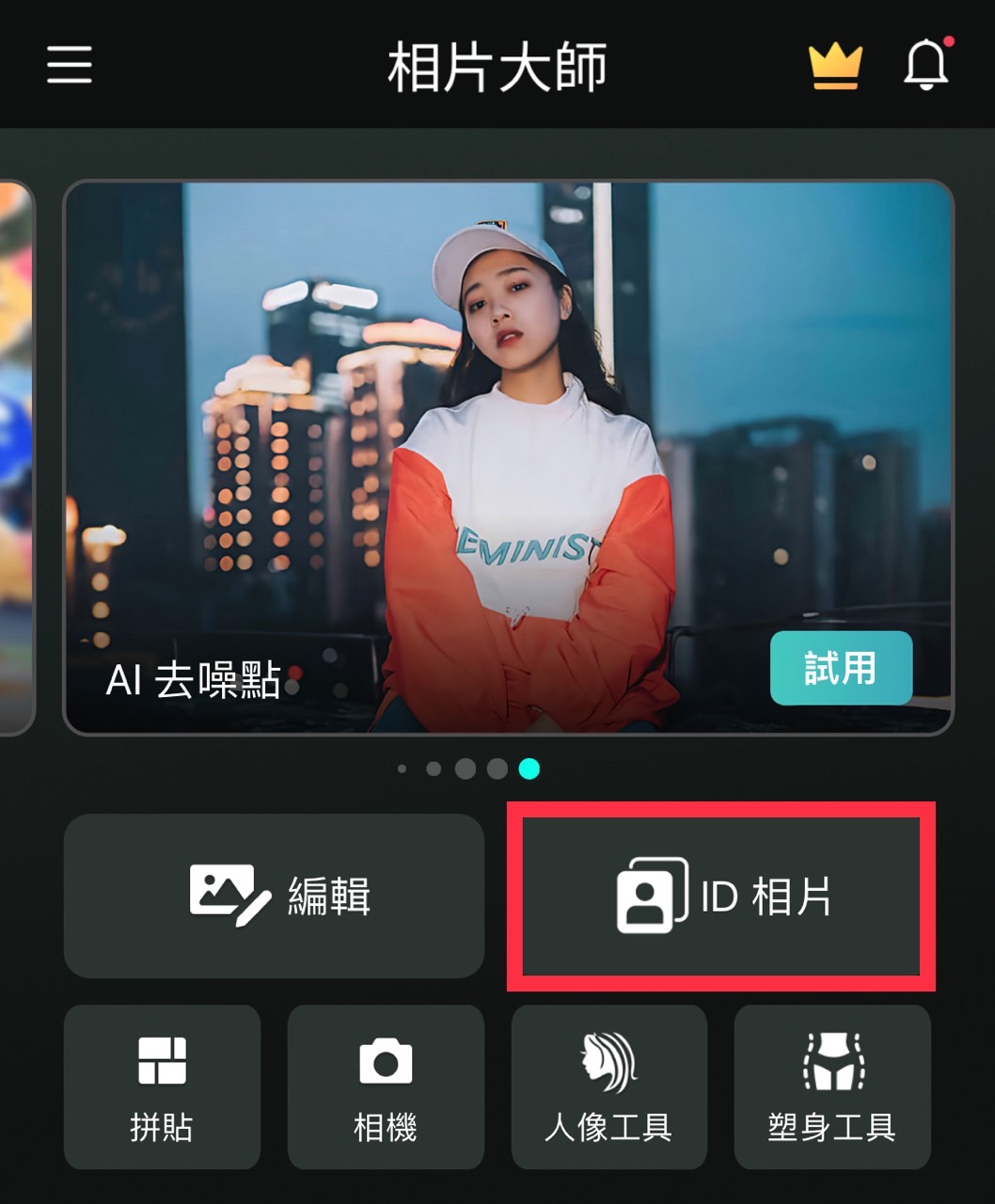Open the premium crown icon
Viewport: 995px width, 1204px height.
[835, 66]
